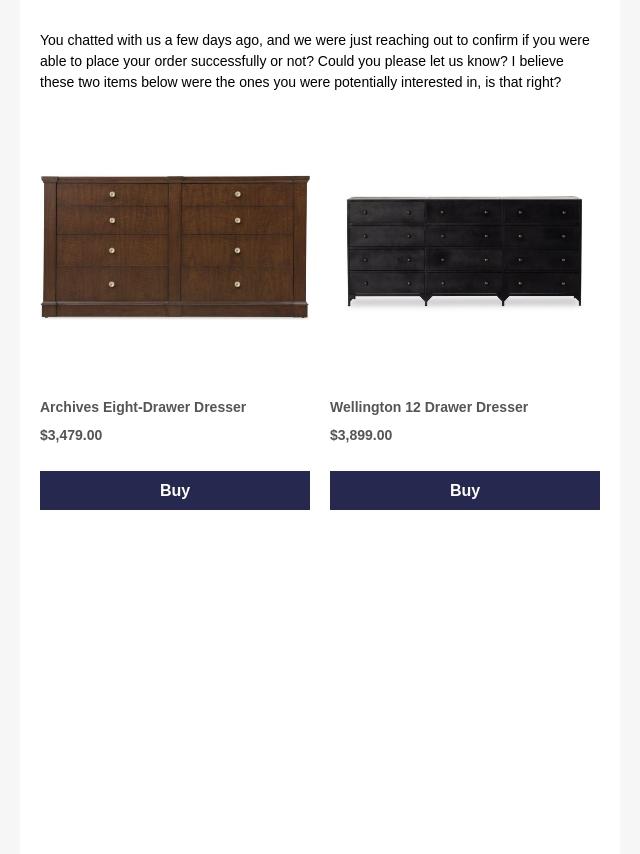This screenshot has width=640, height=854.
Task: Buy the Wellington 12 Drawer Dresser
Action: [x=465, y=490]
